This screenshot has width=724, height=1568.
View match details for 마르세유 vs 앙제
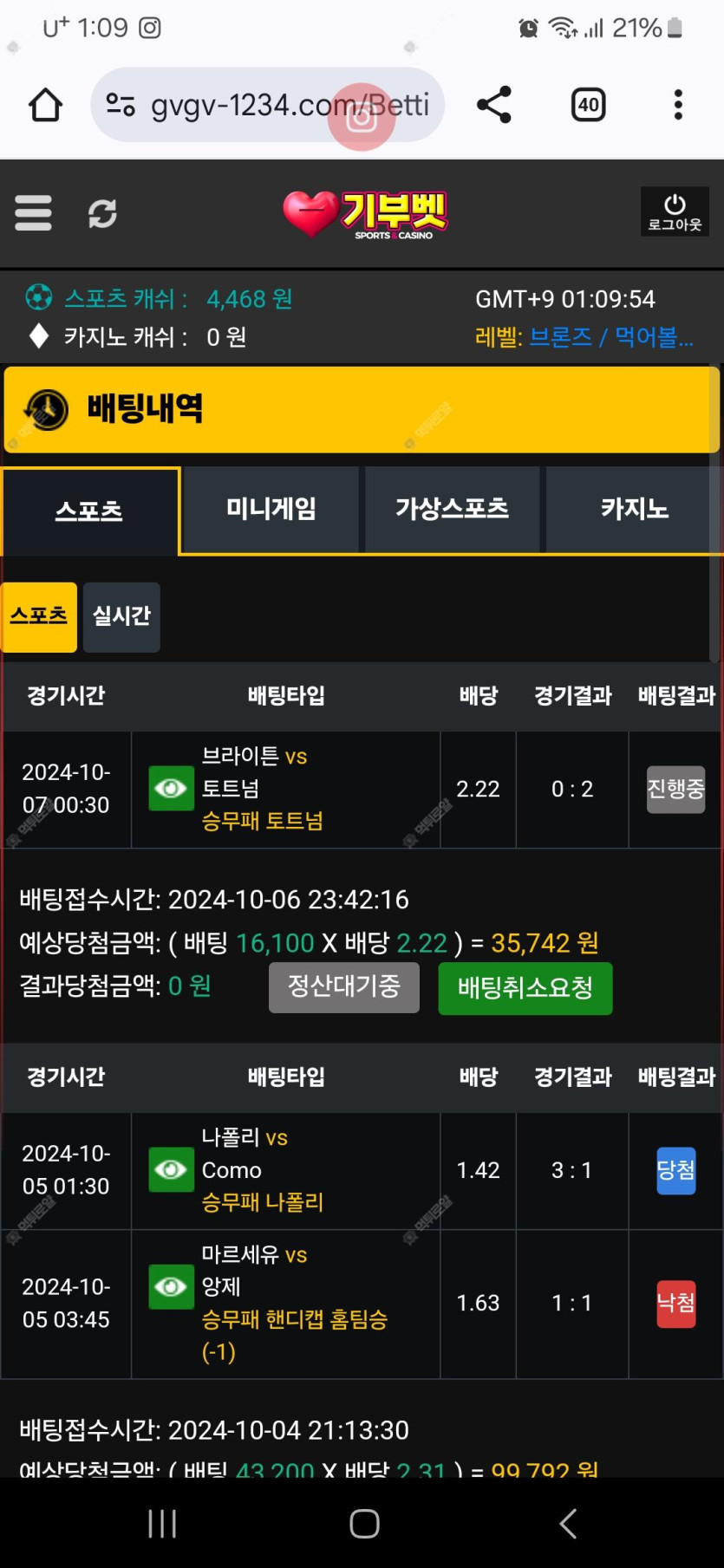click(x=171, y=1286)
